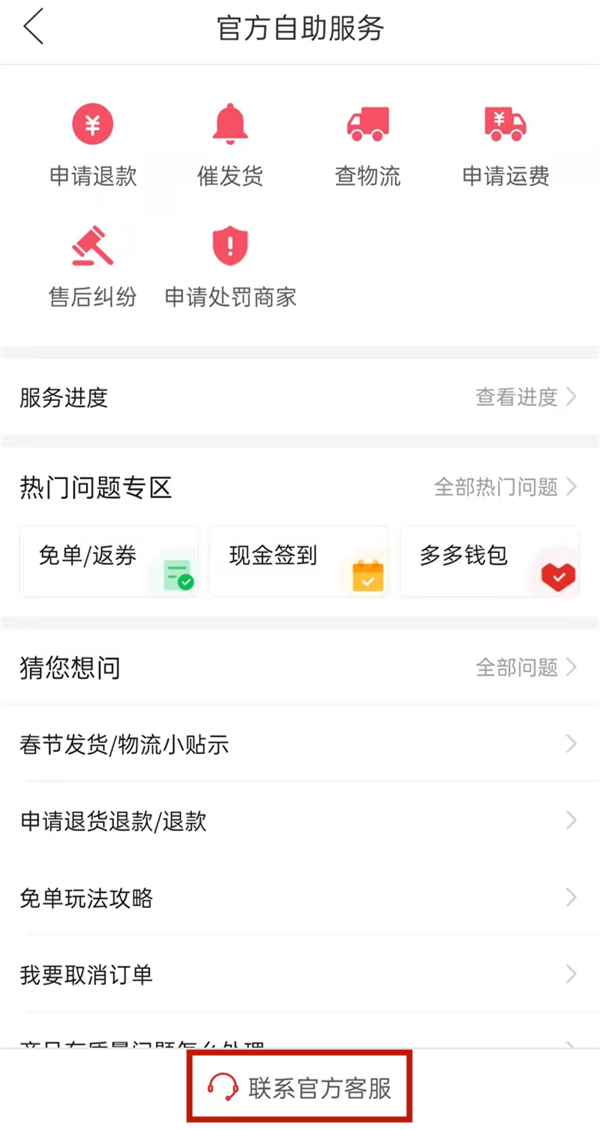
Task: Open the 免单/返券 card
Action: coord(109,561)
